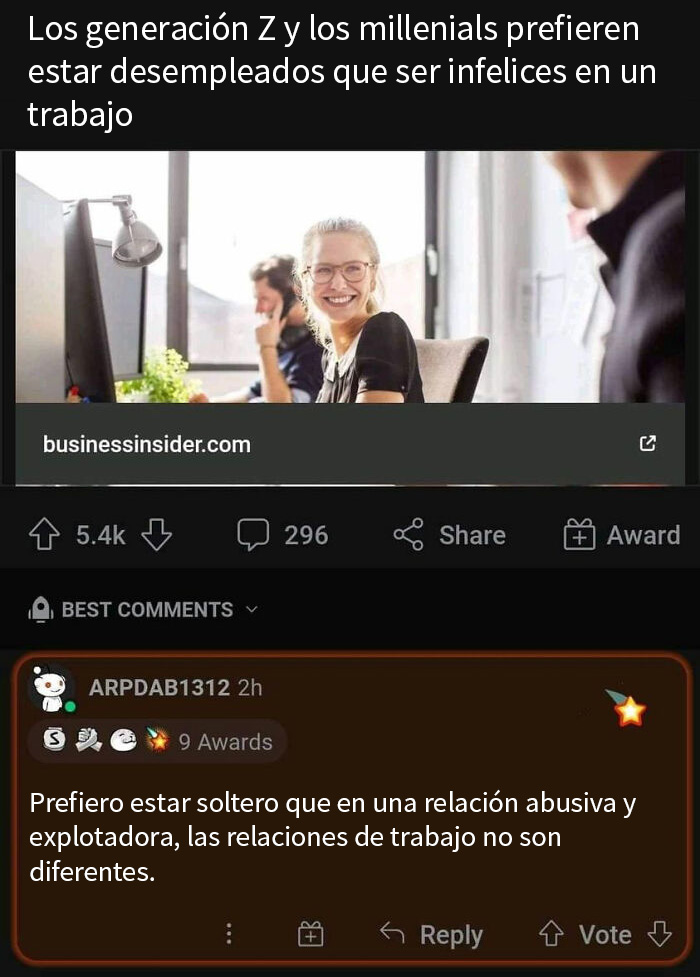Share this post
Image resolution: width=700 pixels, height=977 pixels.
click(x=450, y=536)
